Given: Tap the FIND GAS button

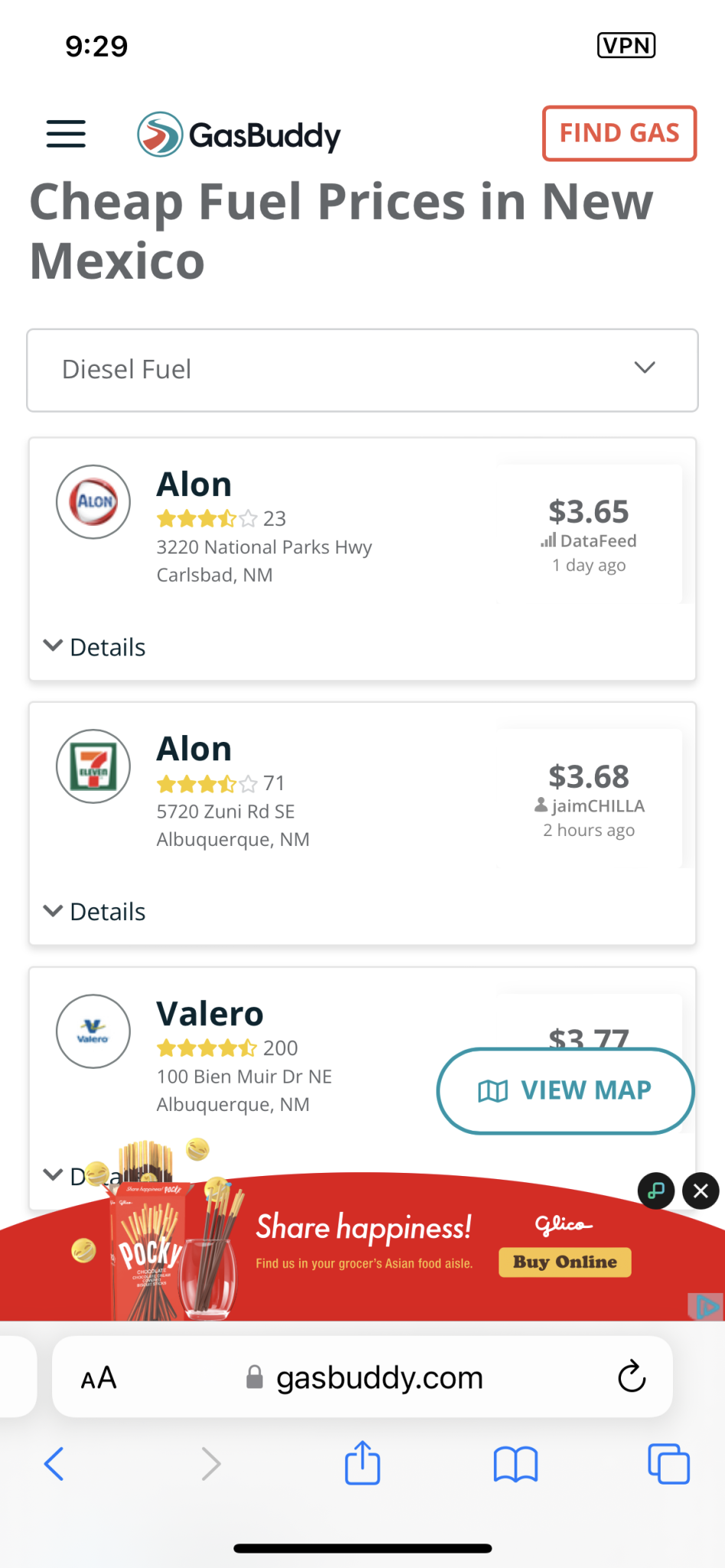Looking at the screenshot, I should point(619,133).
